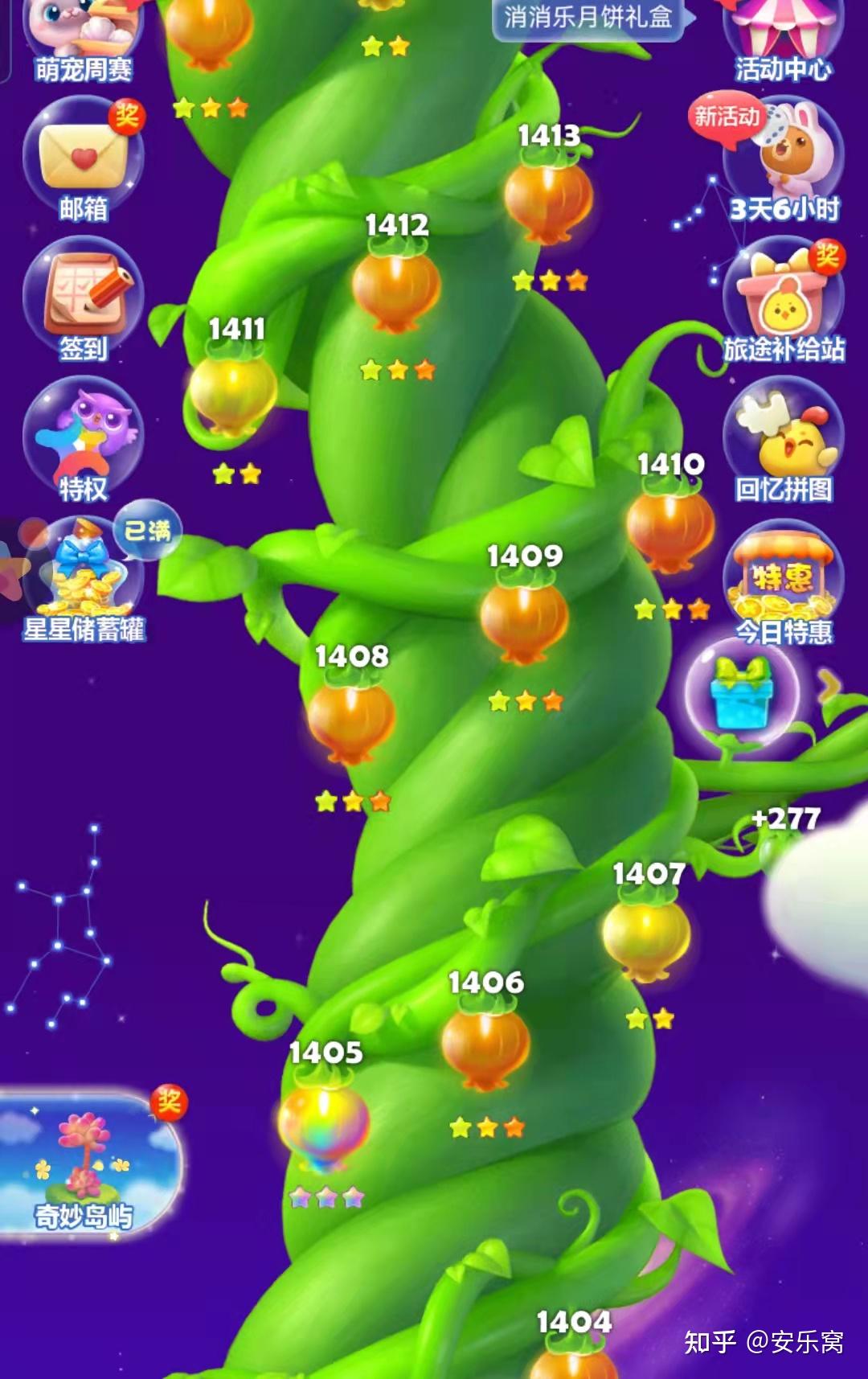The height and width of the screenshot is (1379, 868).
Task: Open 旅途补给站 supply station
Action: (x=784, y=299)
